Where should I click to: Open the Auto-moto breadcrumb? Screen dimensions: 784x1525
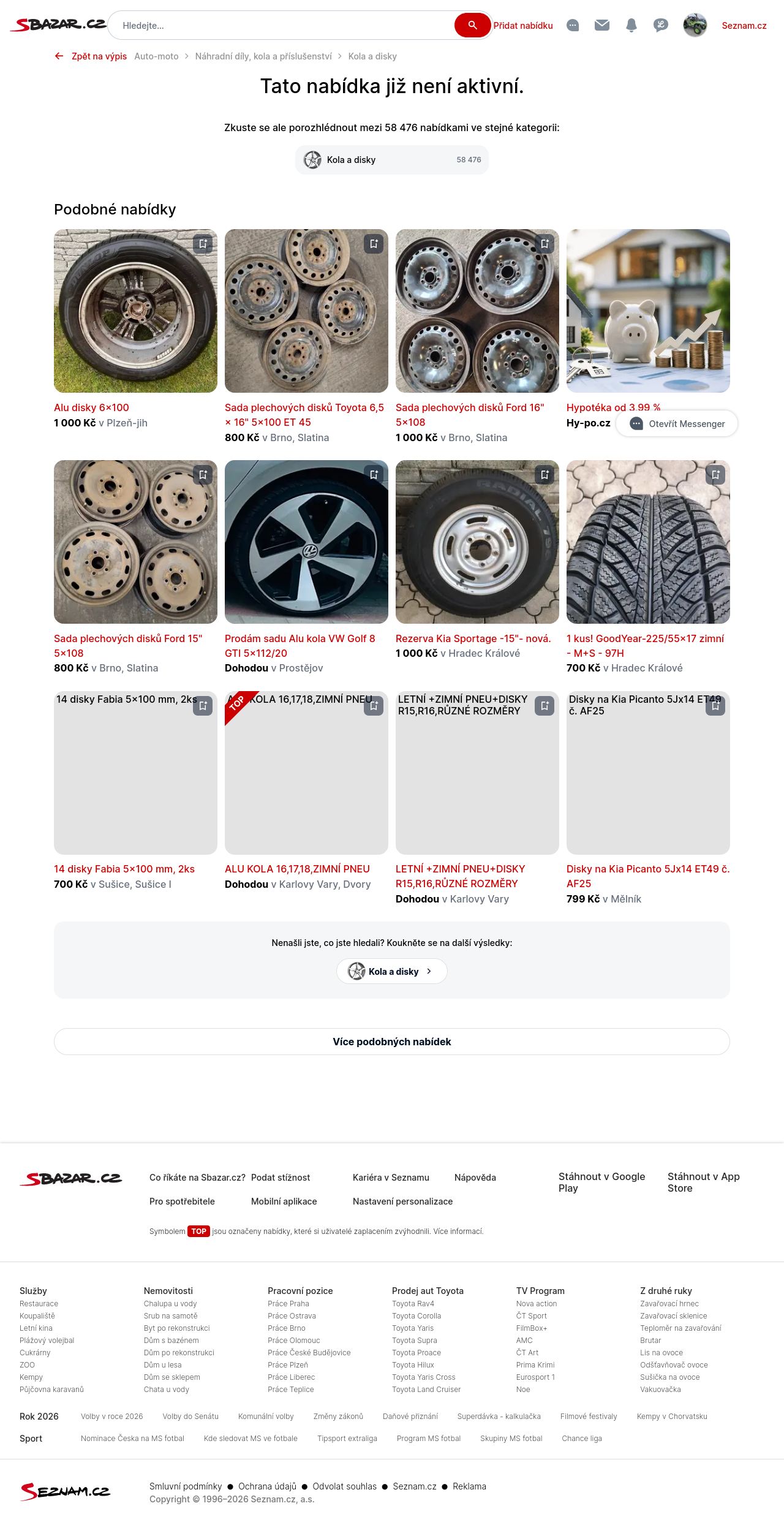[156, 56]
